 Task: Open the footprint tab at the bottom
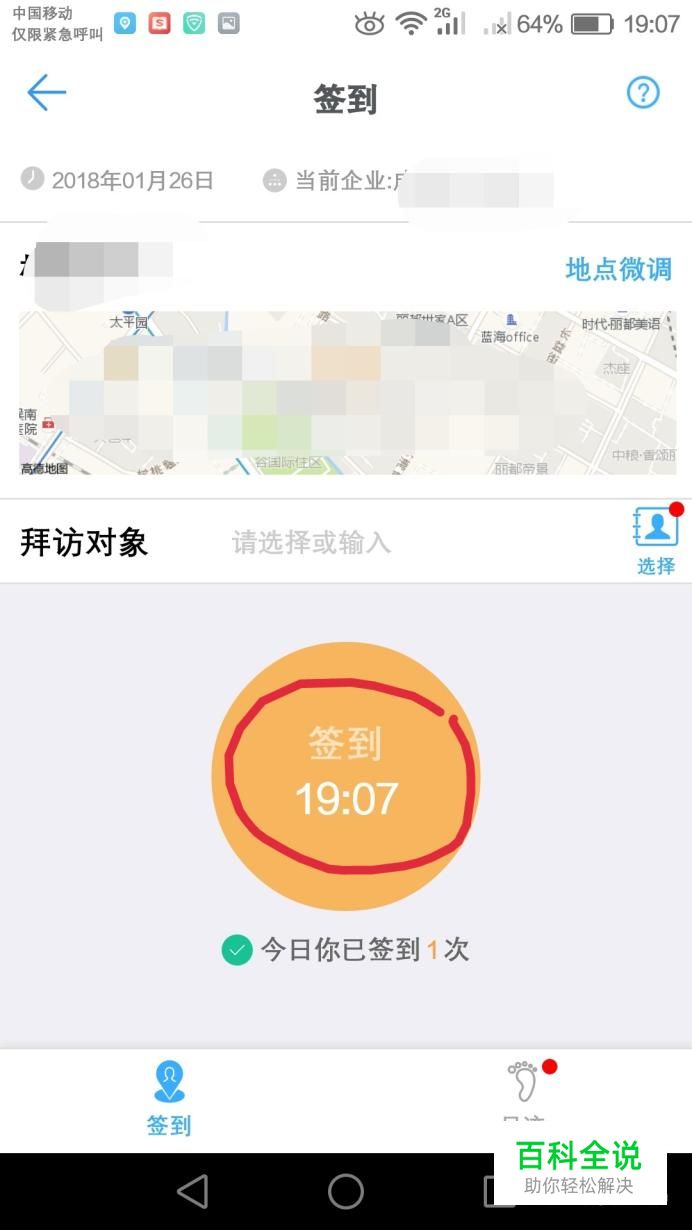point(523,1095)
